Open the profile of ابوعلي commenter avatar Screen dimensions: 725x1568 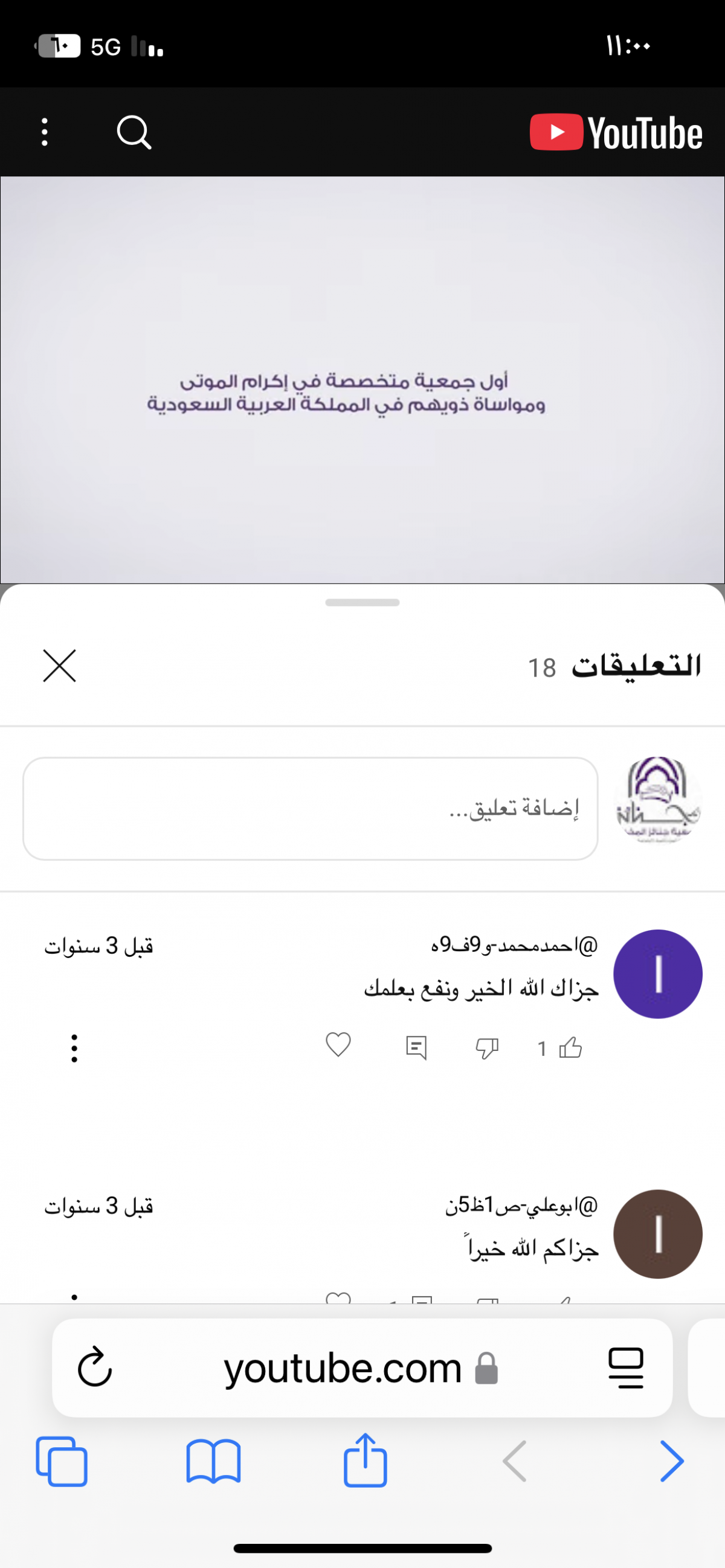tap(657, 1235)
